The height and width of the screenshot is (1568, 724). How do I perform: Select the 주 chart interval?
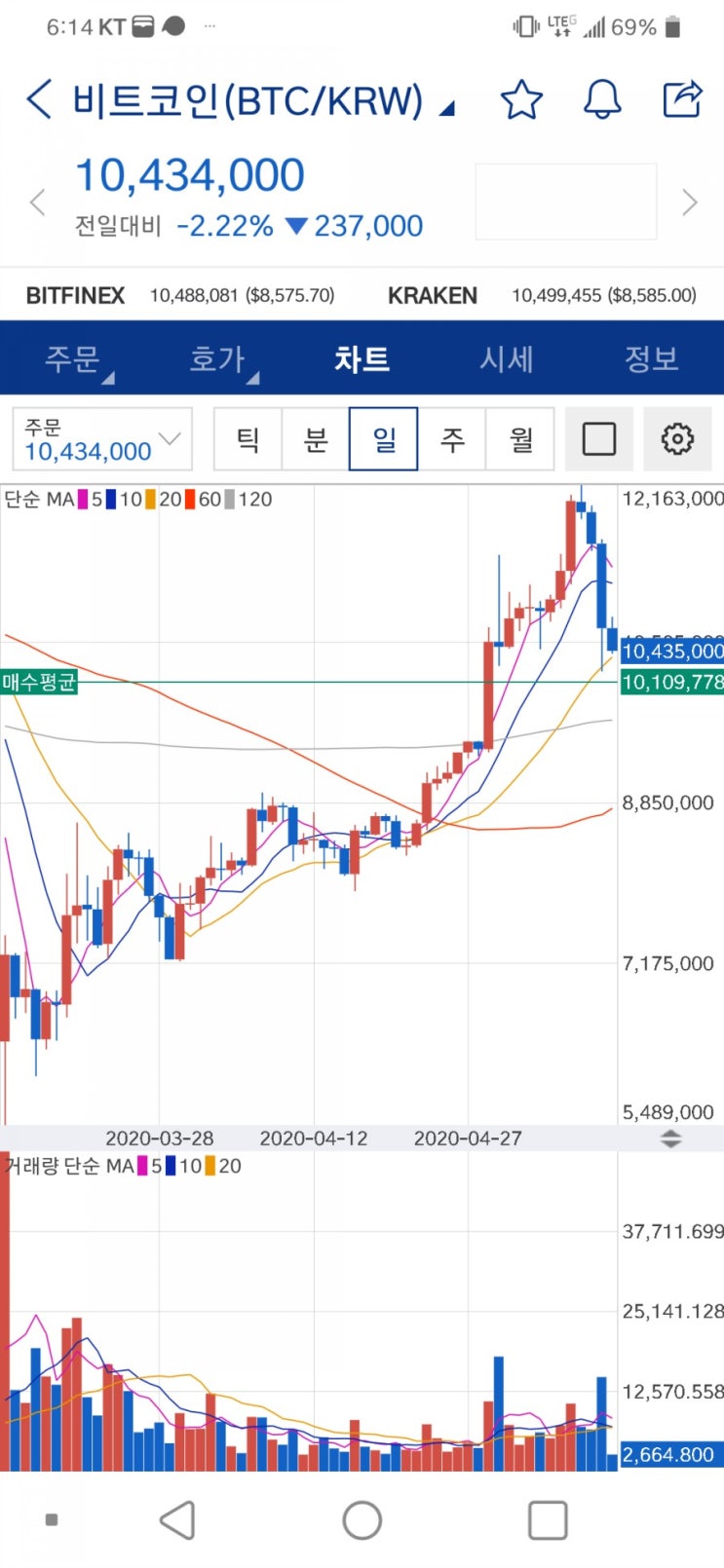452,440
